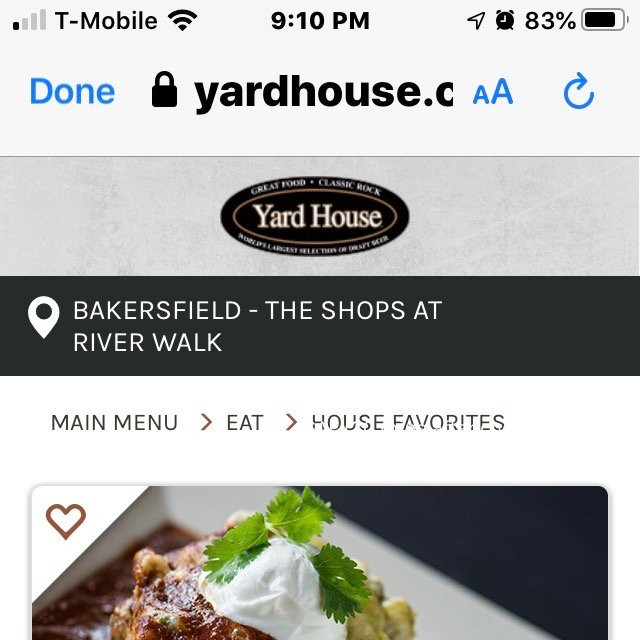Screen dimensions: 640x640
Task: Favorite the dish with the heart icon
Action: pyautogui.click(x=66, y=521)
